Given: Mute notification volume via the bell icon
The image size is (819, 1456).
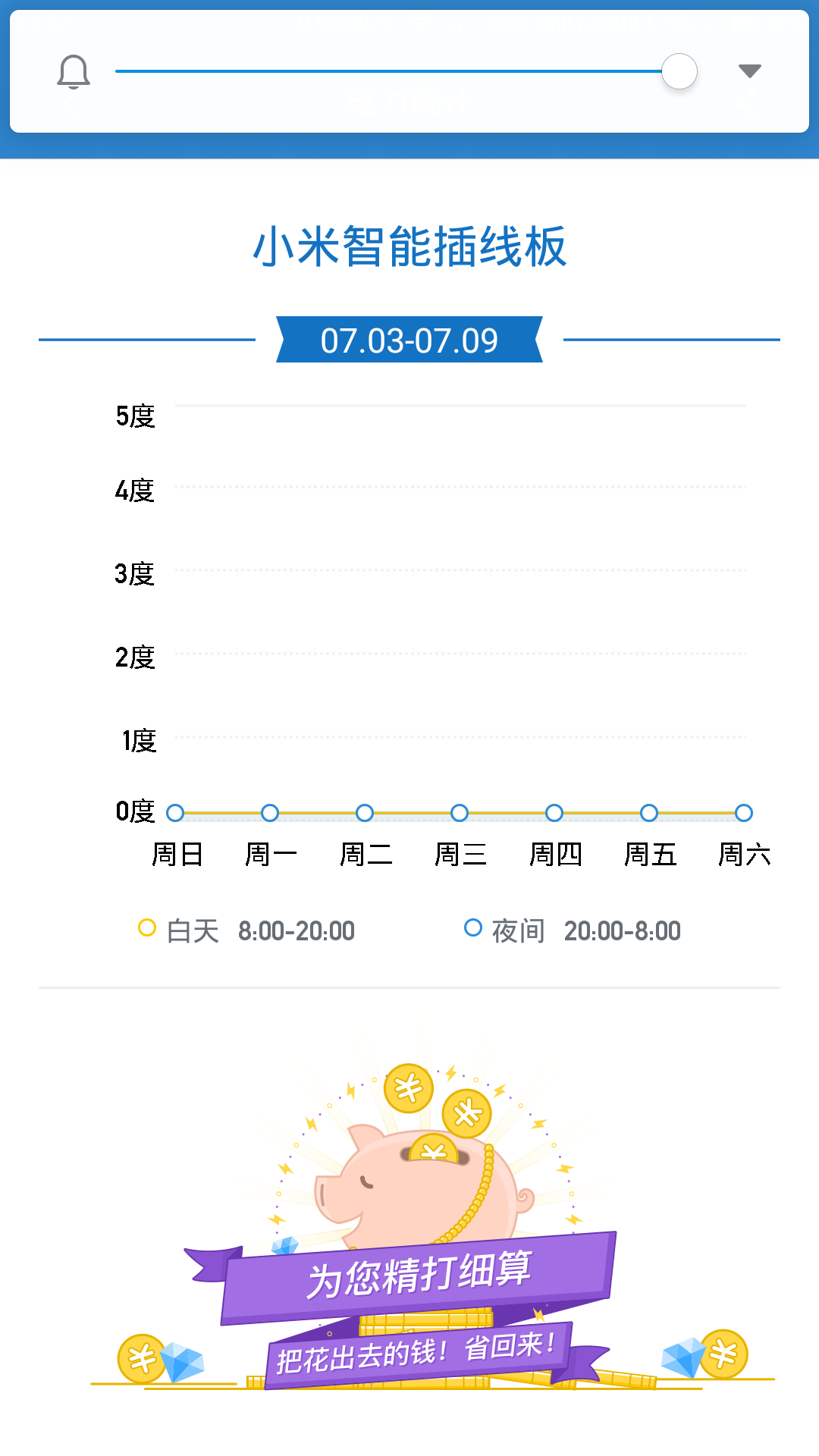Looking at the screenshot, I should [74, 72].
